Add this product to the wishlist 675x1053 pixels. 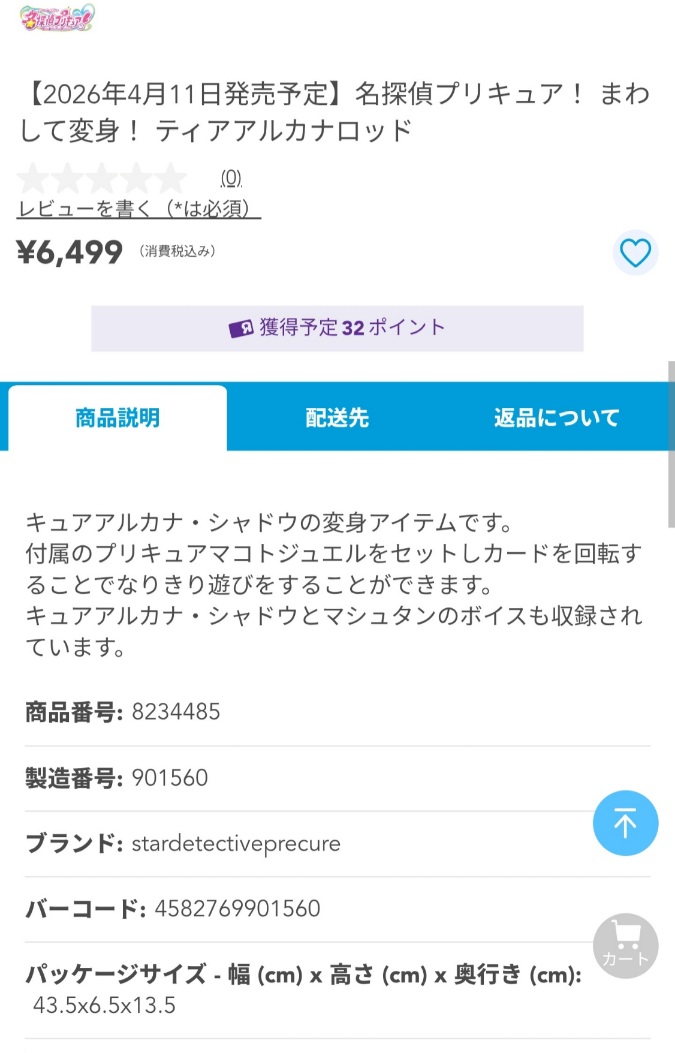click(635, 253)
